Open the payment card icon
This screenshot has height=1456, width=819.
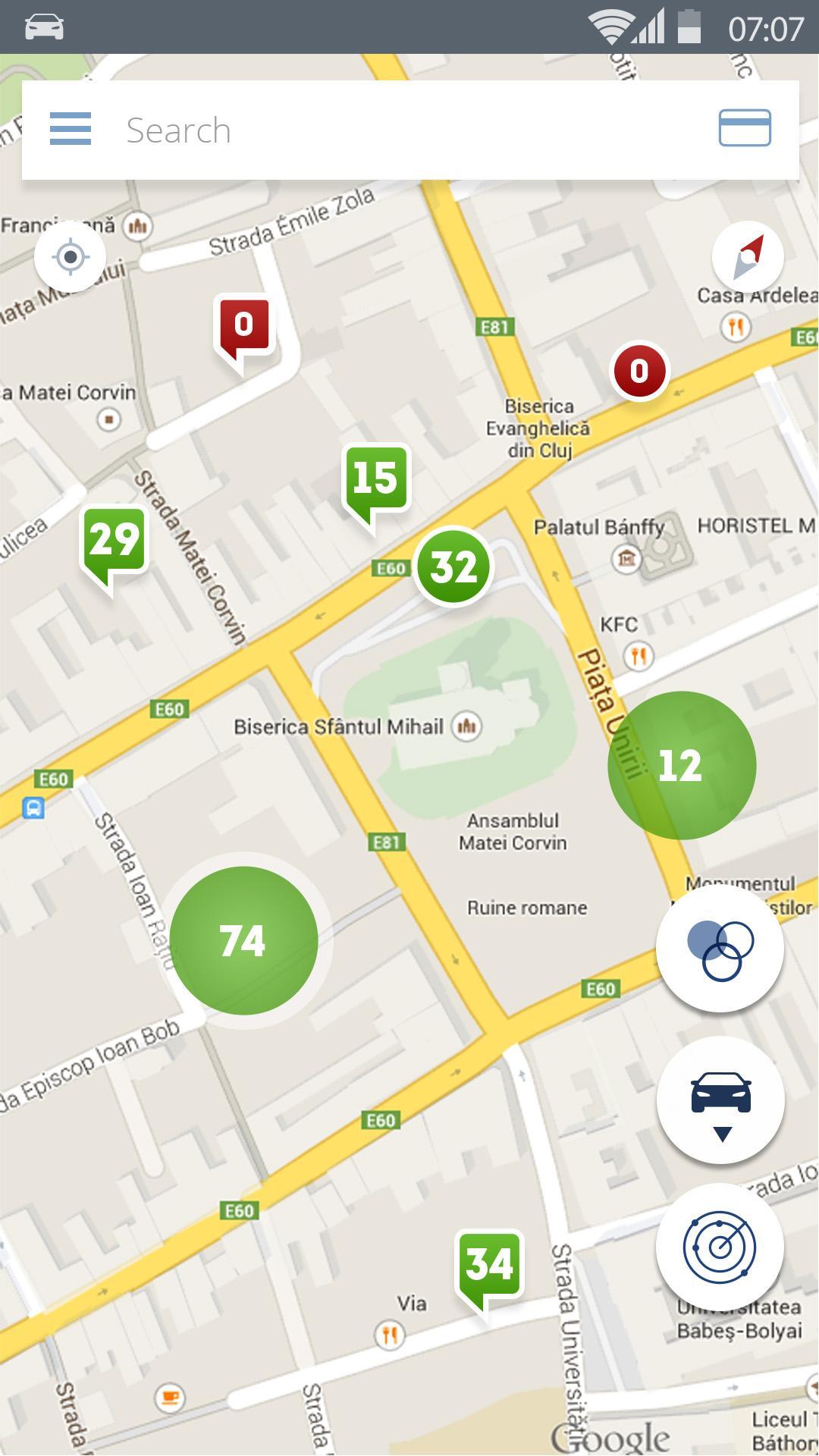coord(745,128)
